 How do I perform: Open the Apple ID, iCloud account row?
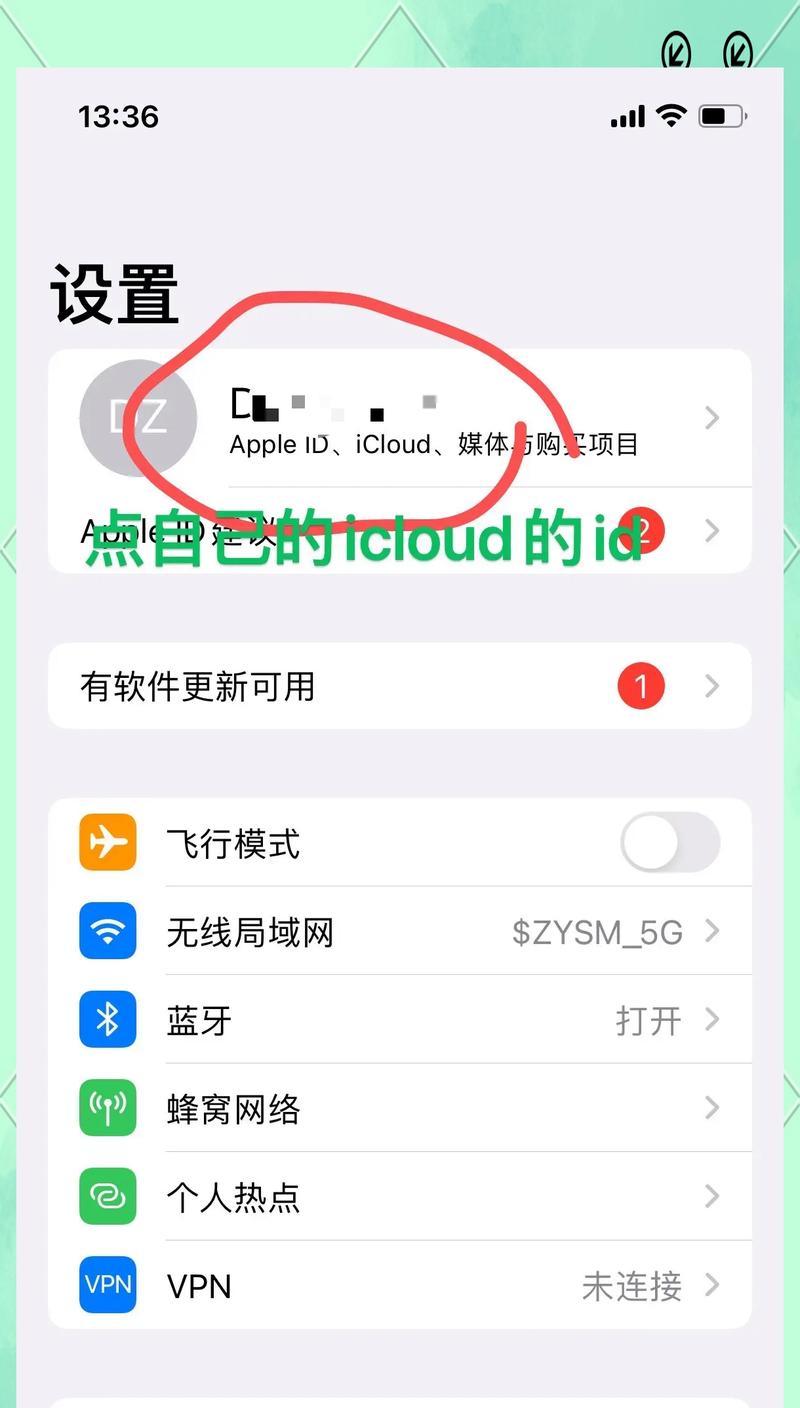[400, 418]
